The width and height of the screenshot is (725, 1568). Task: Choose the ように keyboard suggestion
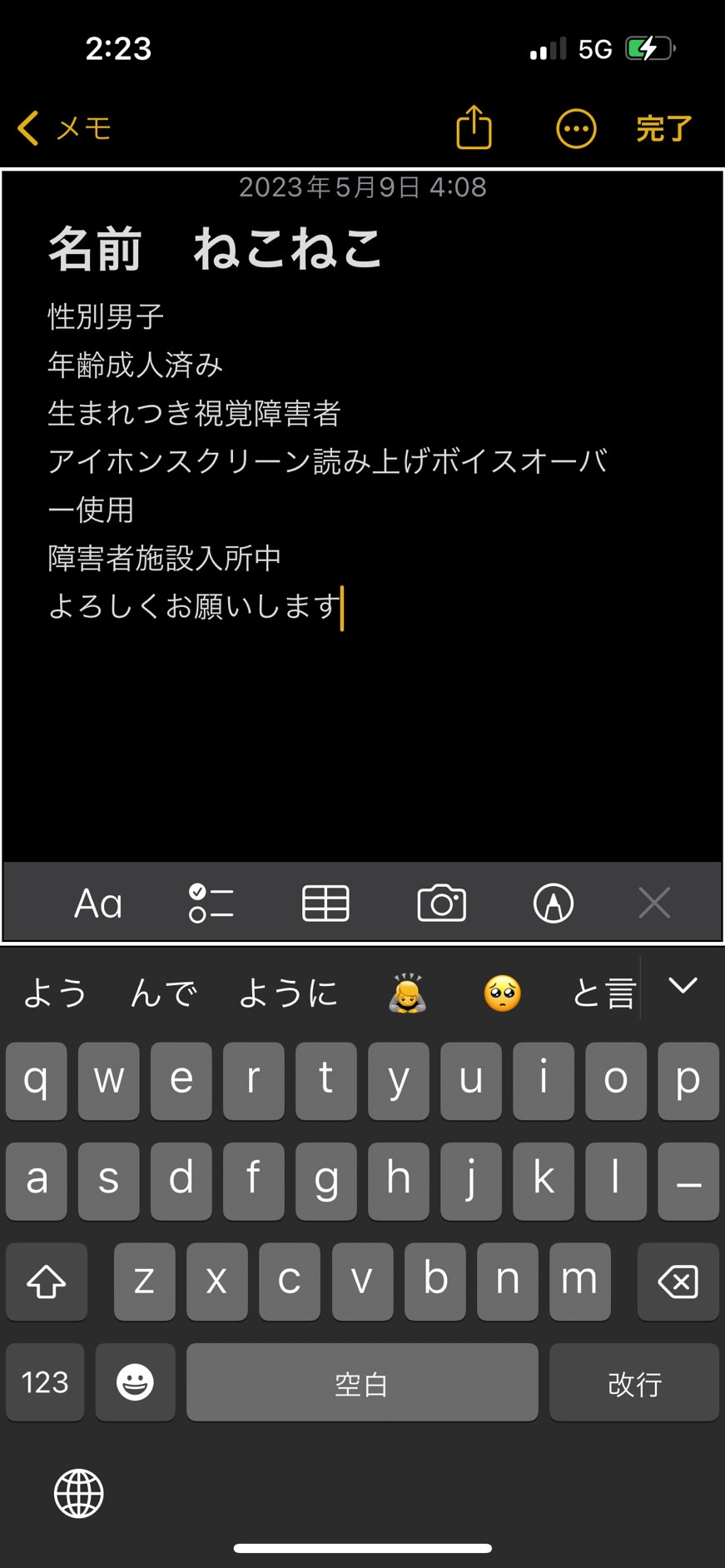(288, 993)
